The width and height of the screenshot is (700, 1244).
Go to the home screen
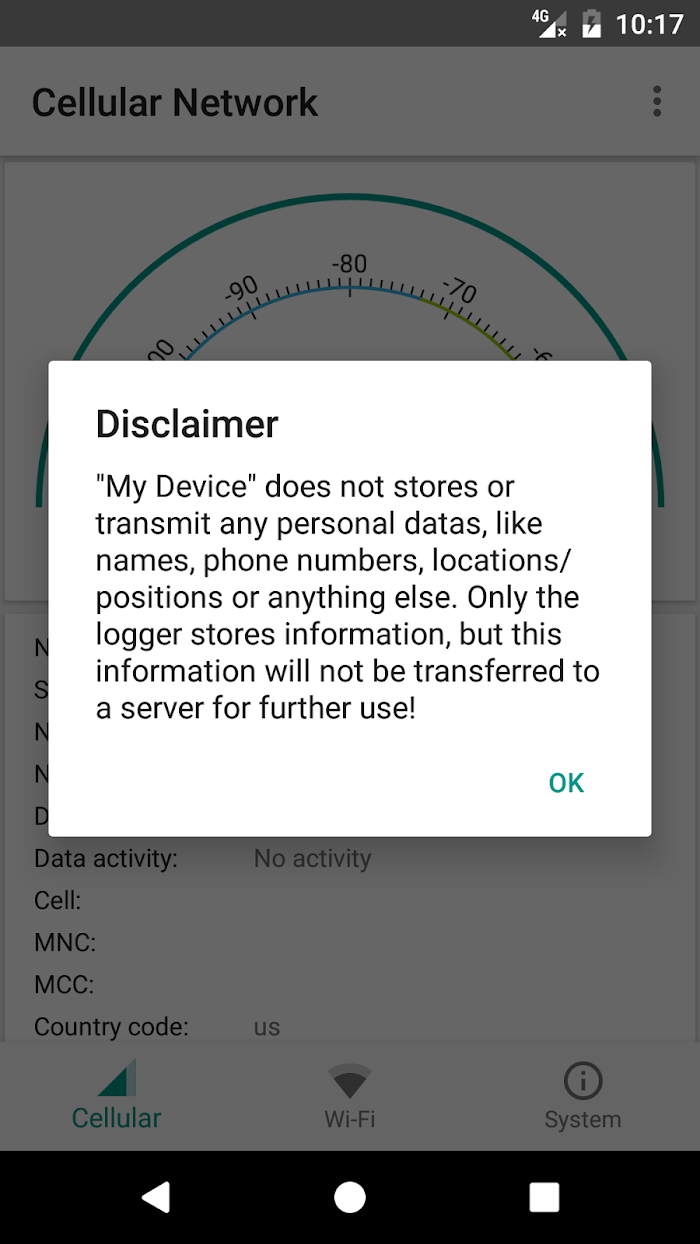pyautogui.click(x=350, y=1197)
